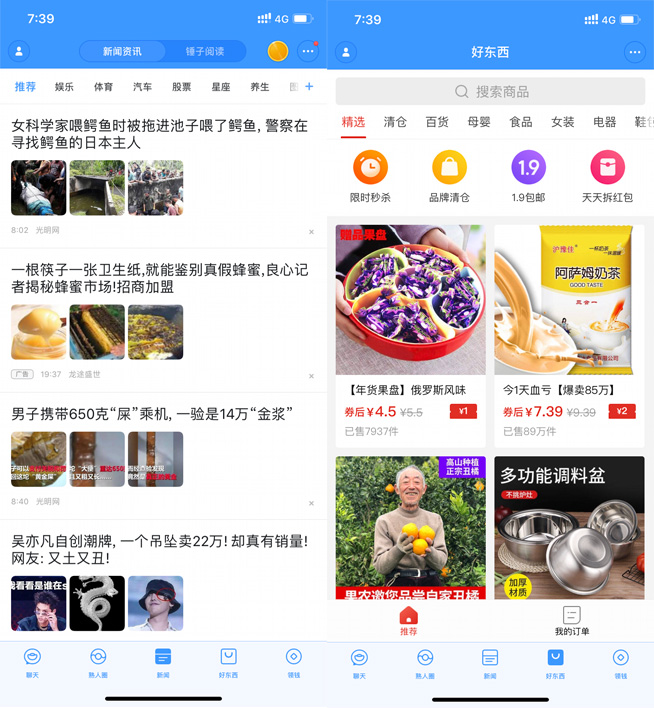The image size is (654, 708).
Task: Select the 娱乐 news category
Action: [64, 87]
